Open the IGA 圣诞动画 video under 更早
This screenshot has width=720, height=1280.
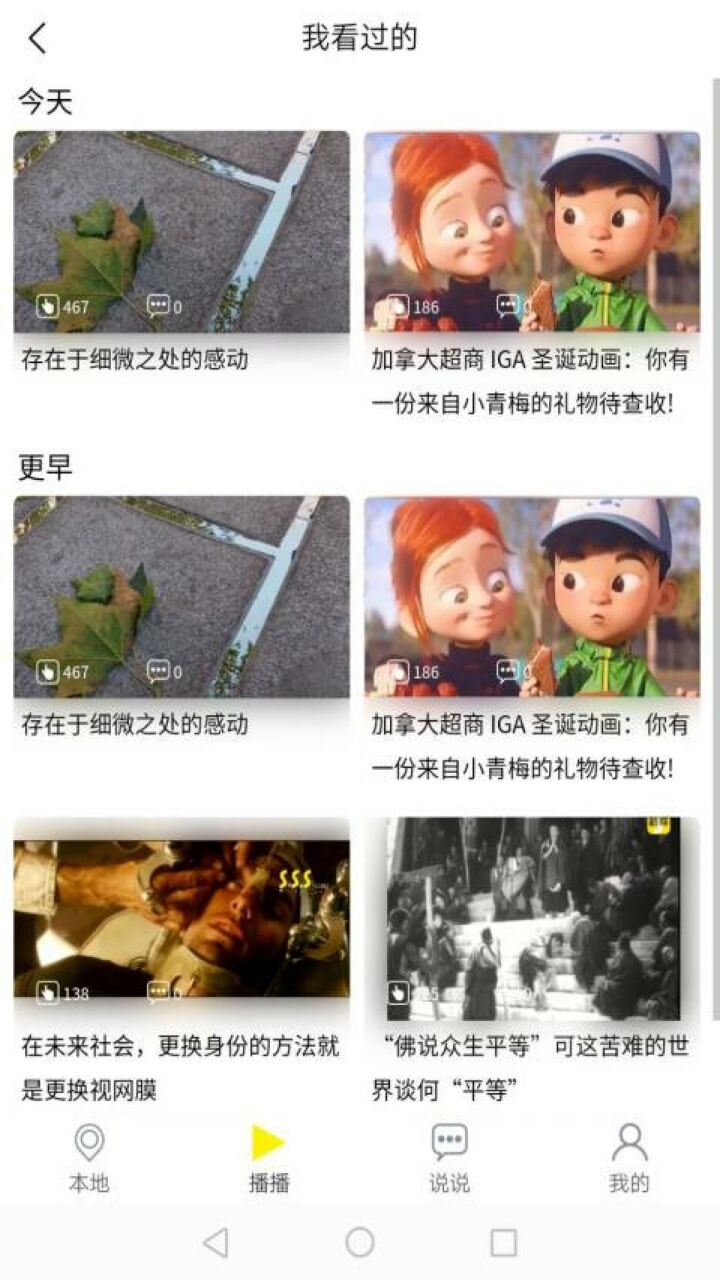click(532, 597)
